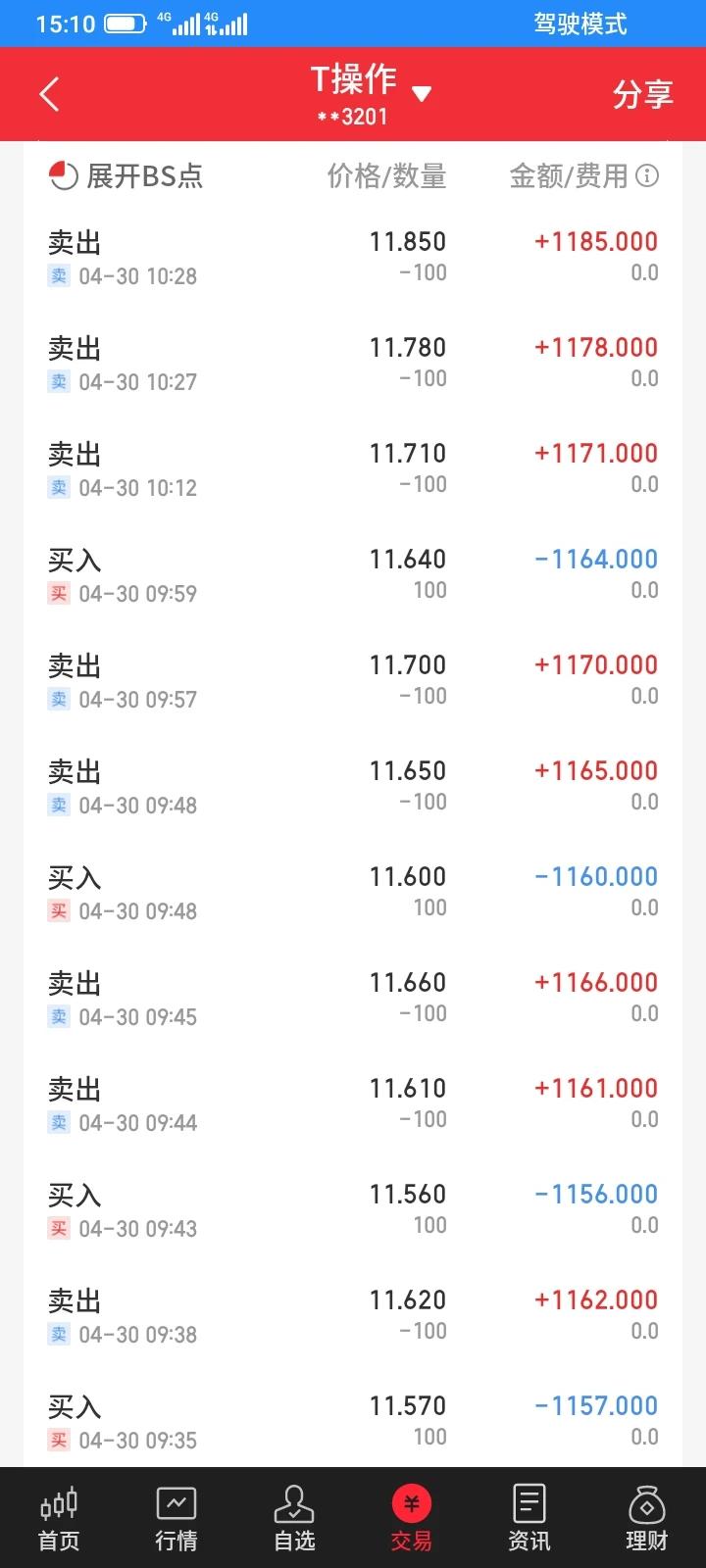This screenshot has width=706, height=1568.
Task: Tap the 分享 share button
Action: point(642,94)
